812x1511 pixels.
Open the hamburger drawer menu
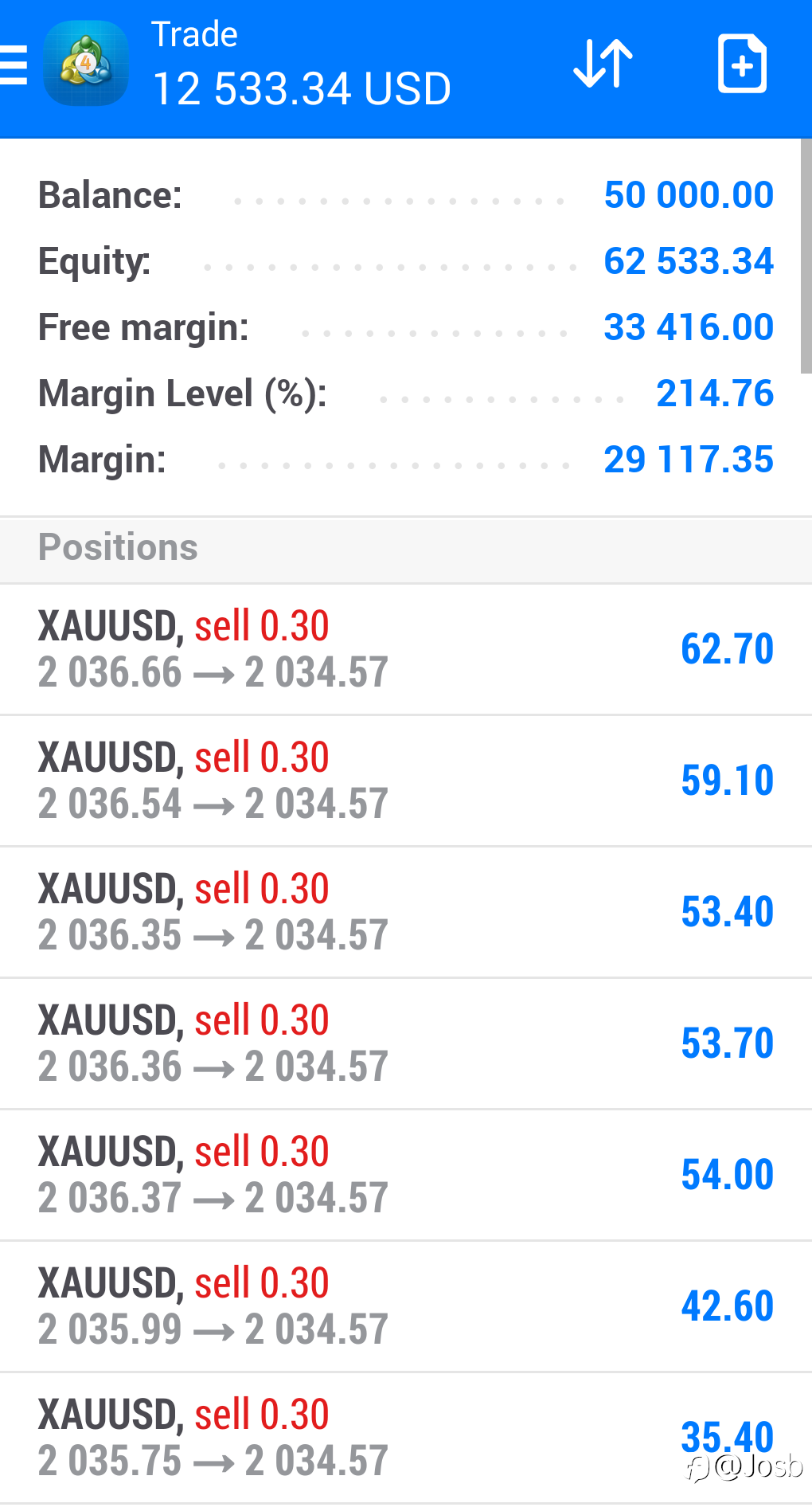[13, 65]
